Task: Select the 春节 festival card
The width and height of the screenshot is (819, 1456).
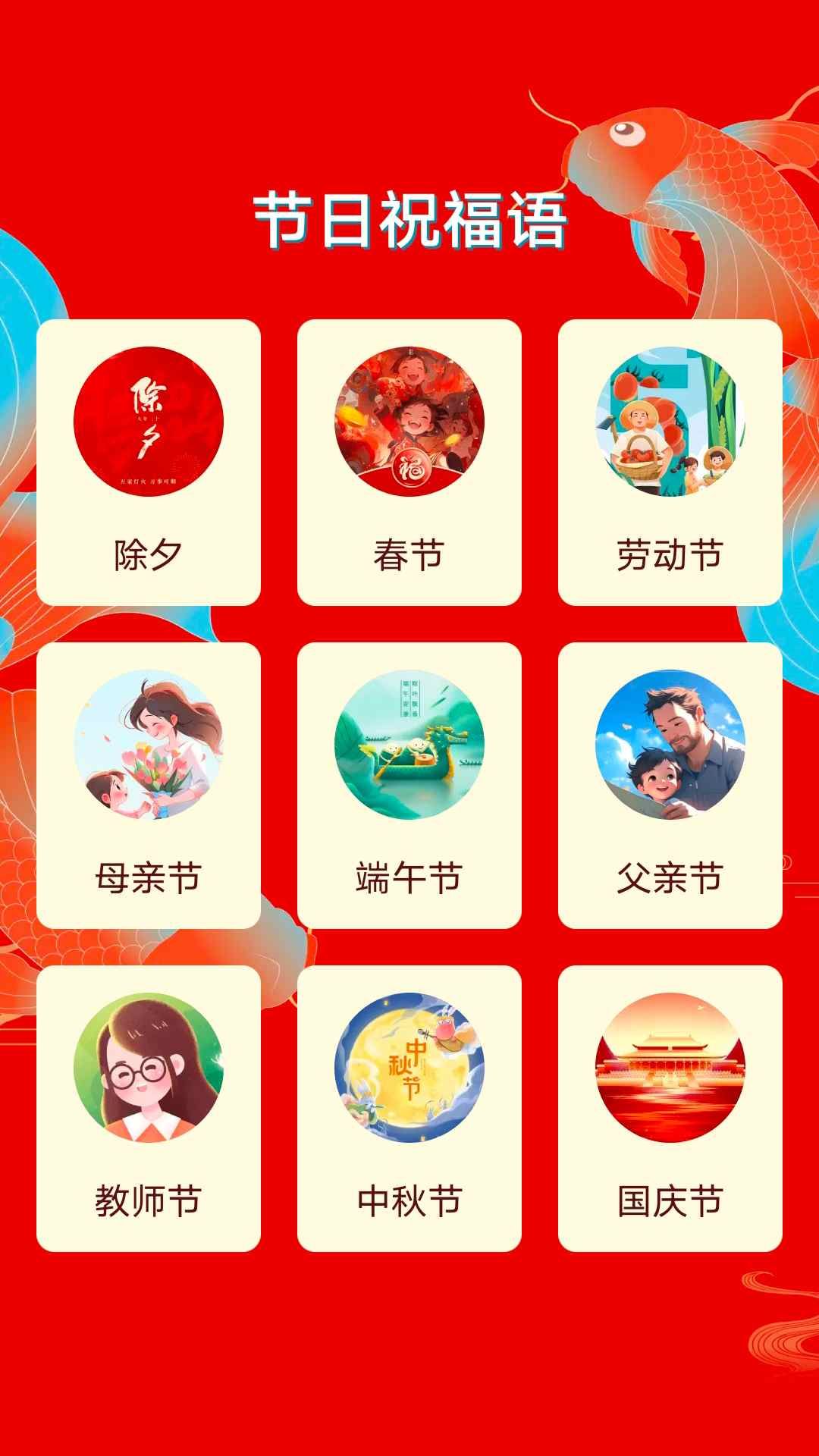Action: [409, 463]
